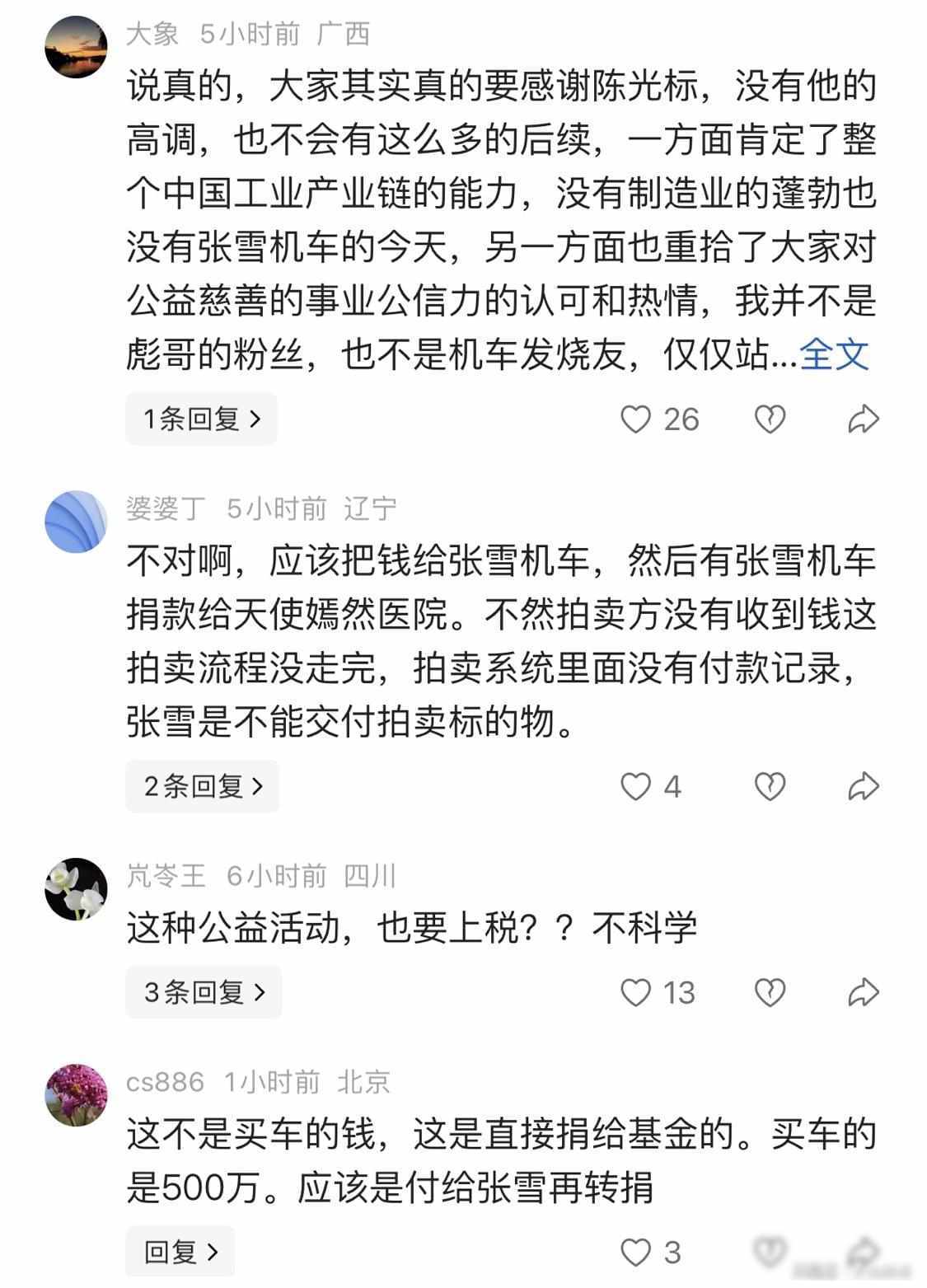Open 岚岑王's profile avatar
The height and width of the screenshot is (1288, 927).
click(76, 889)
